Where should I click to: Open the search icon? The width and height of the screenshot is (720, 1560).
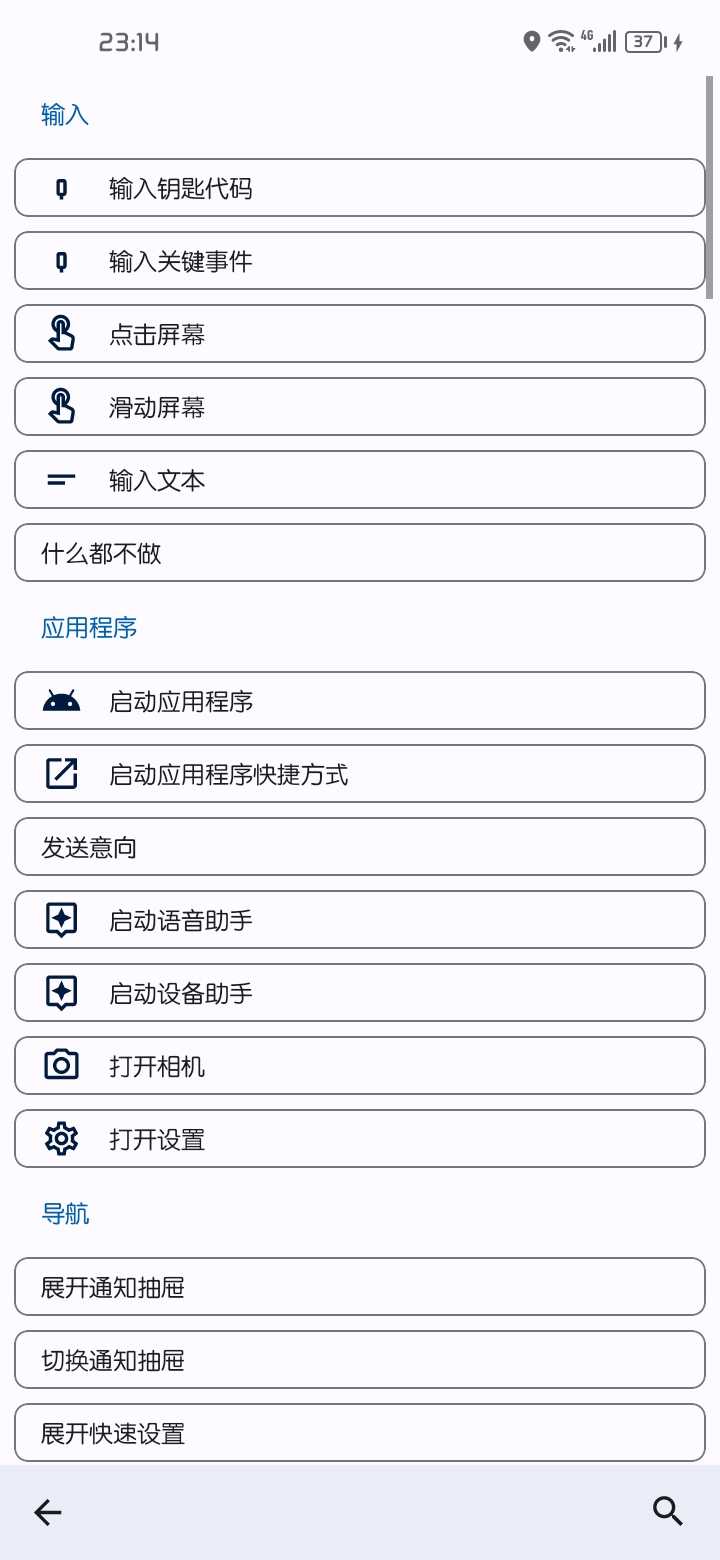click(668, 1511)
